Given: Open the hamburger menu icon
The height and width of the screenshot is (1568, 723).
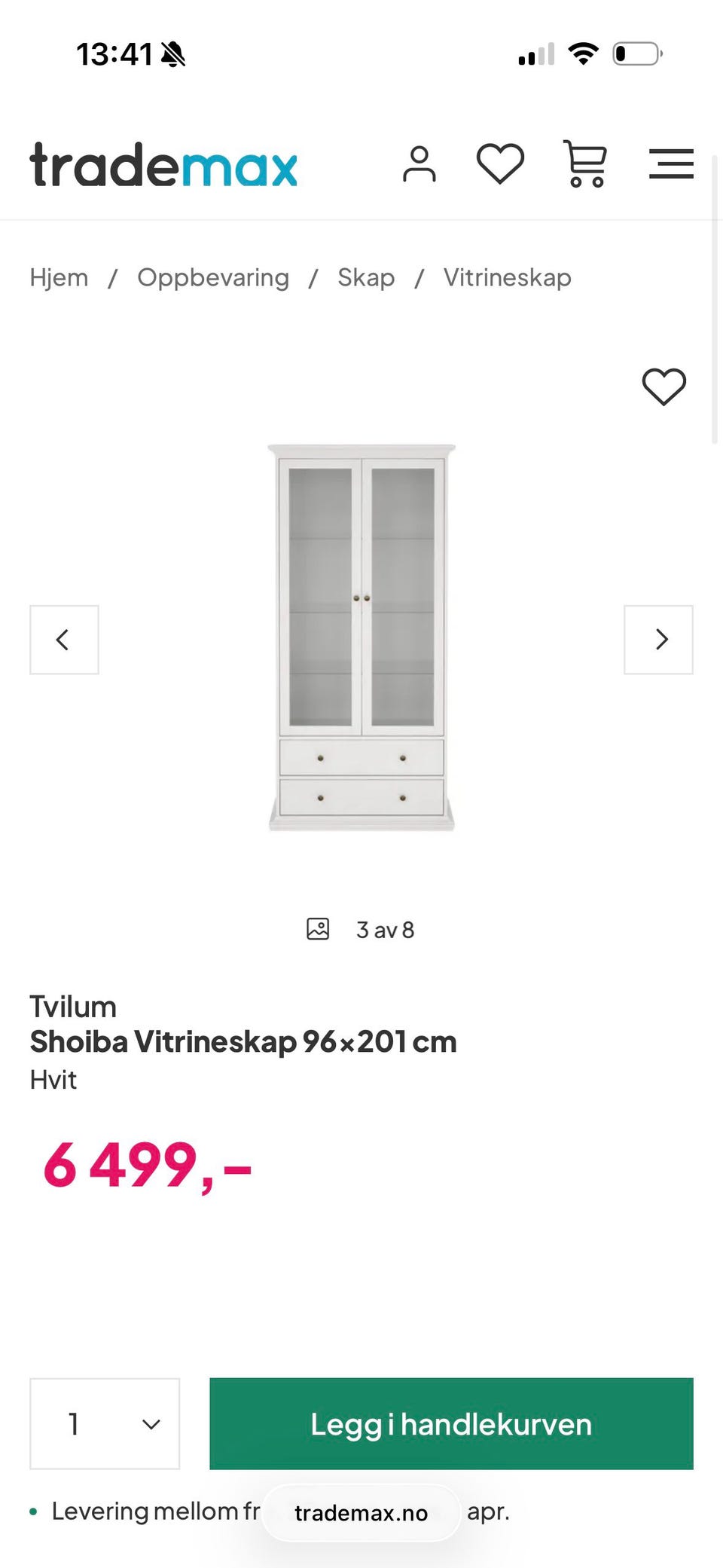Looking at the screenshot, I should click(671, 164).
